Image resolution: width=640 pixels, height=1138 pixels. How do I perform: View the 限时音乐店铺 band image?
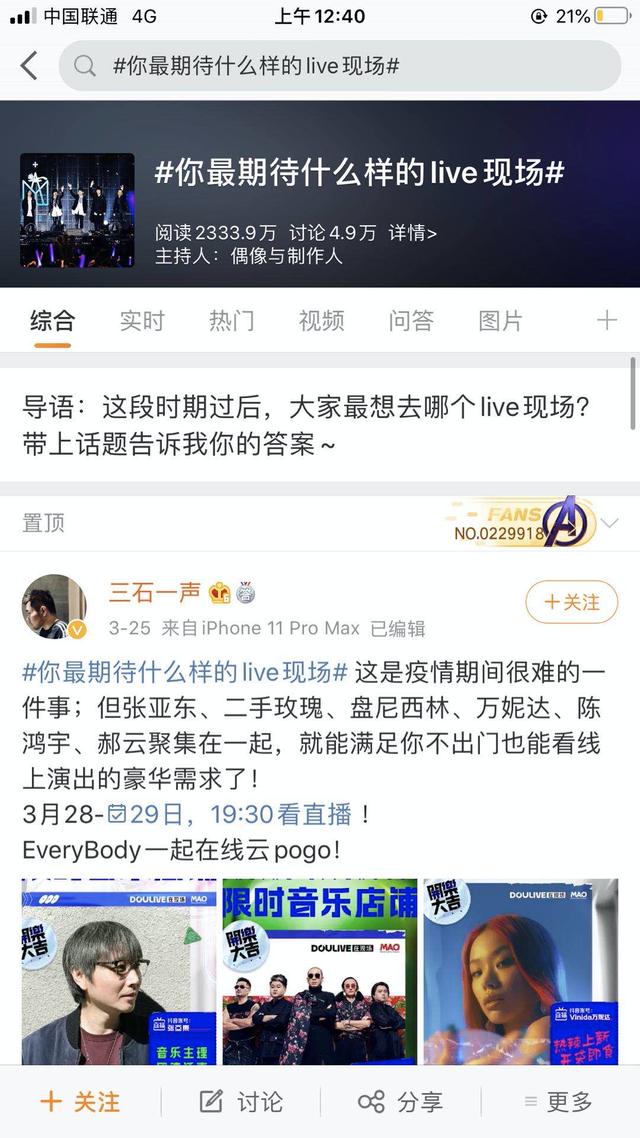320,970
